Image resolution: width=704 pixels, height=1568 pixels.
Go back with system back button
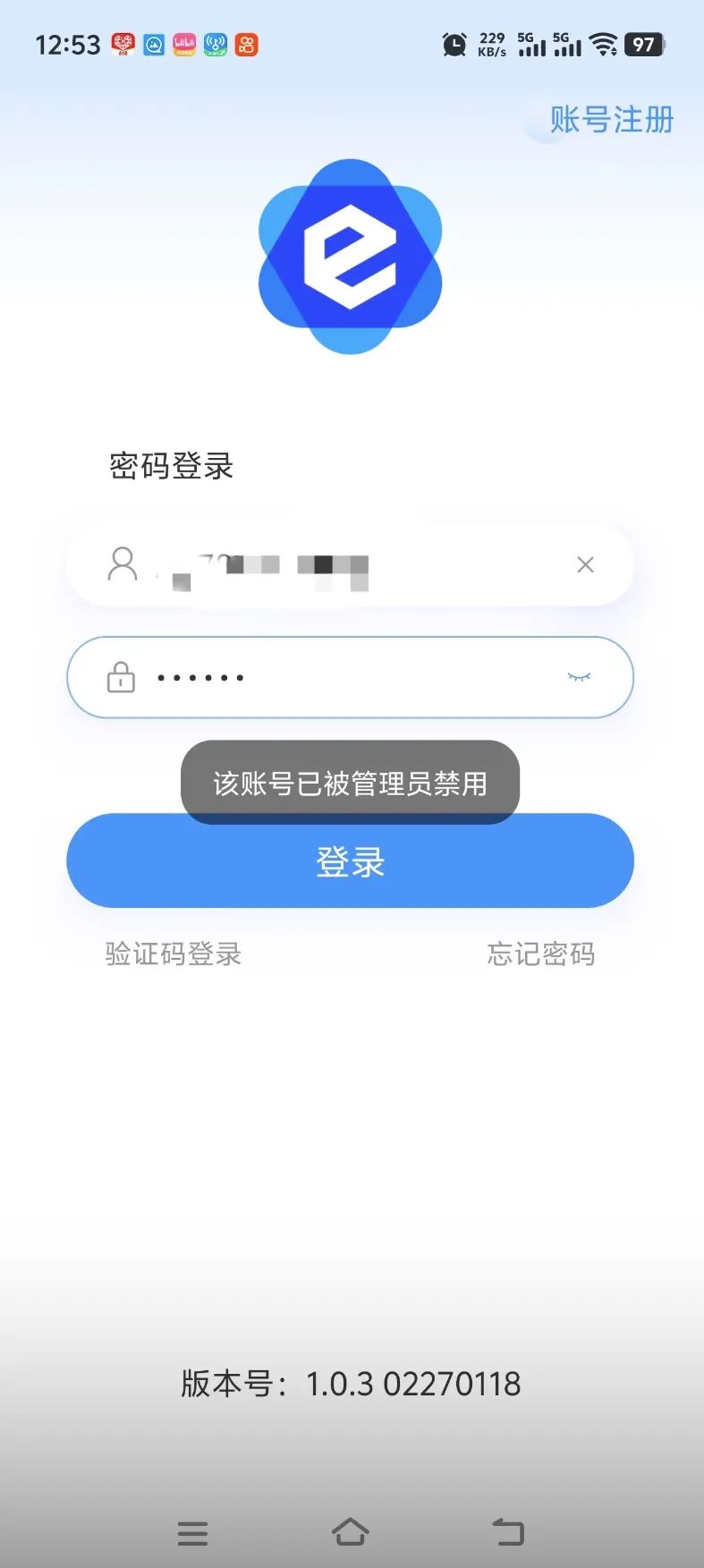pyautogui.click(x=508, y=1532)
